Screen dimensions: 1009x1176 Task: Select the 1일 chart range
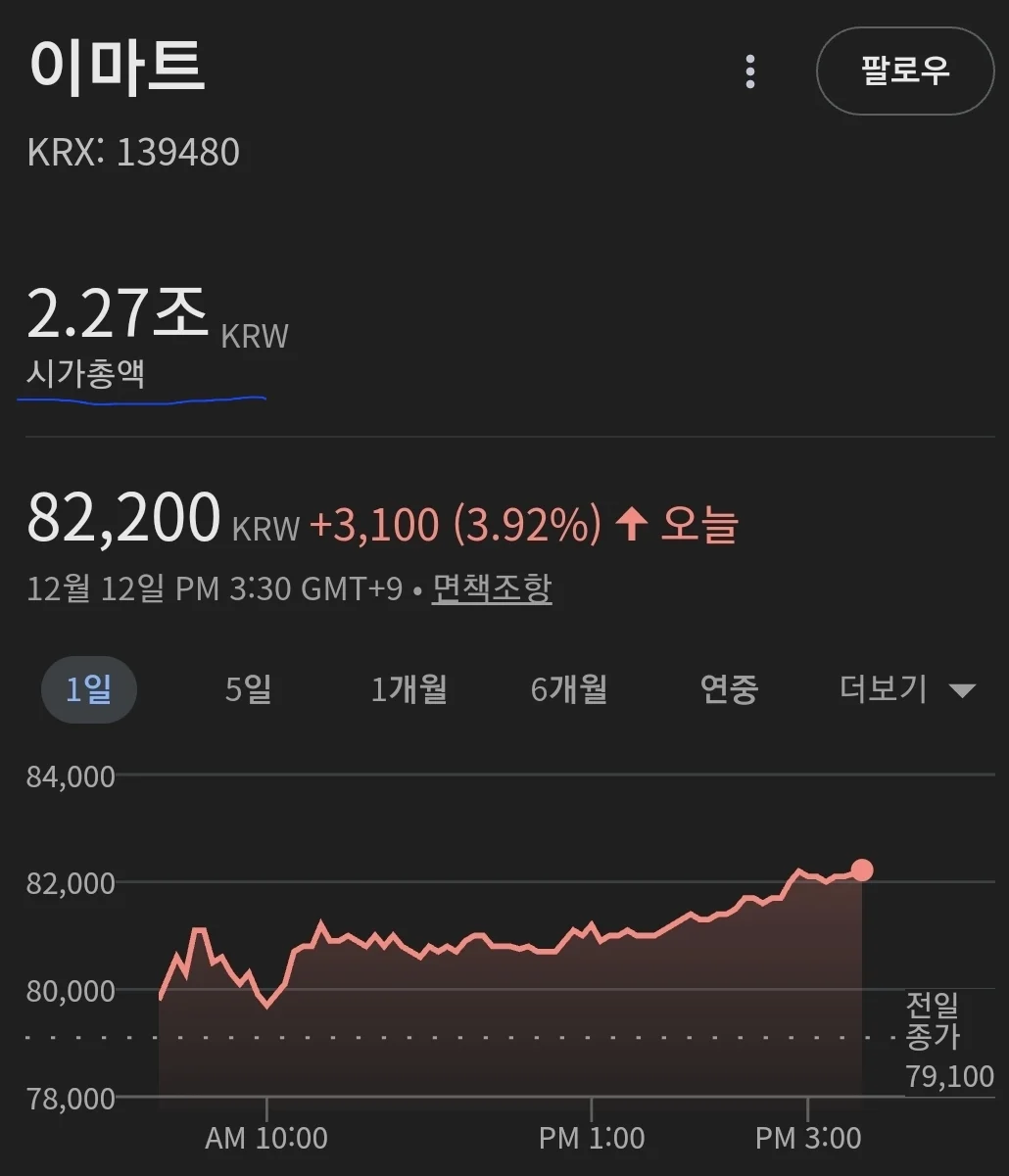coord(89,690)
